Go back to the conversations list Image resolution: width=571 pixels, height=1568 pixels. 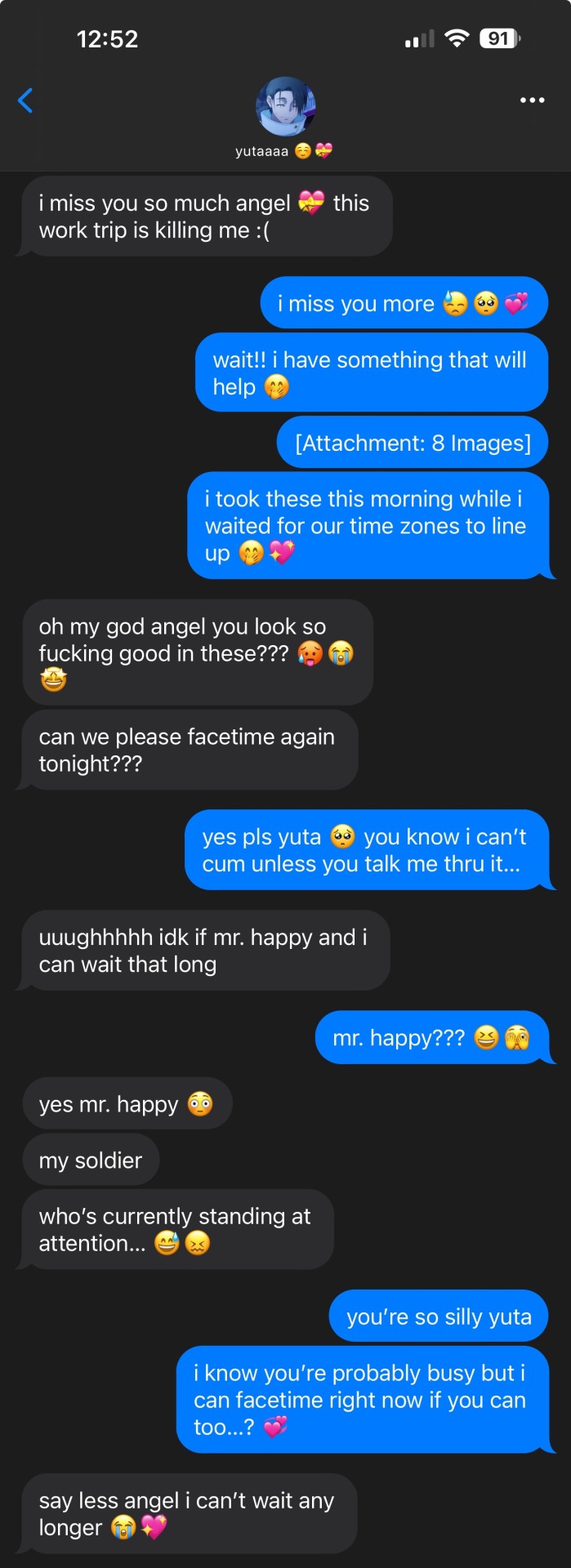[25, 100]
